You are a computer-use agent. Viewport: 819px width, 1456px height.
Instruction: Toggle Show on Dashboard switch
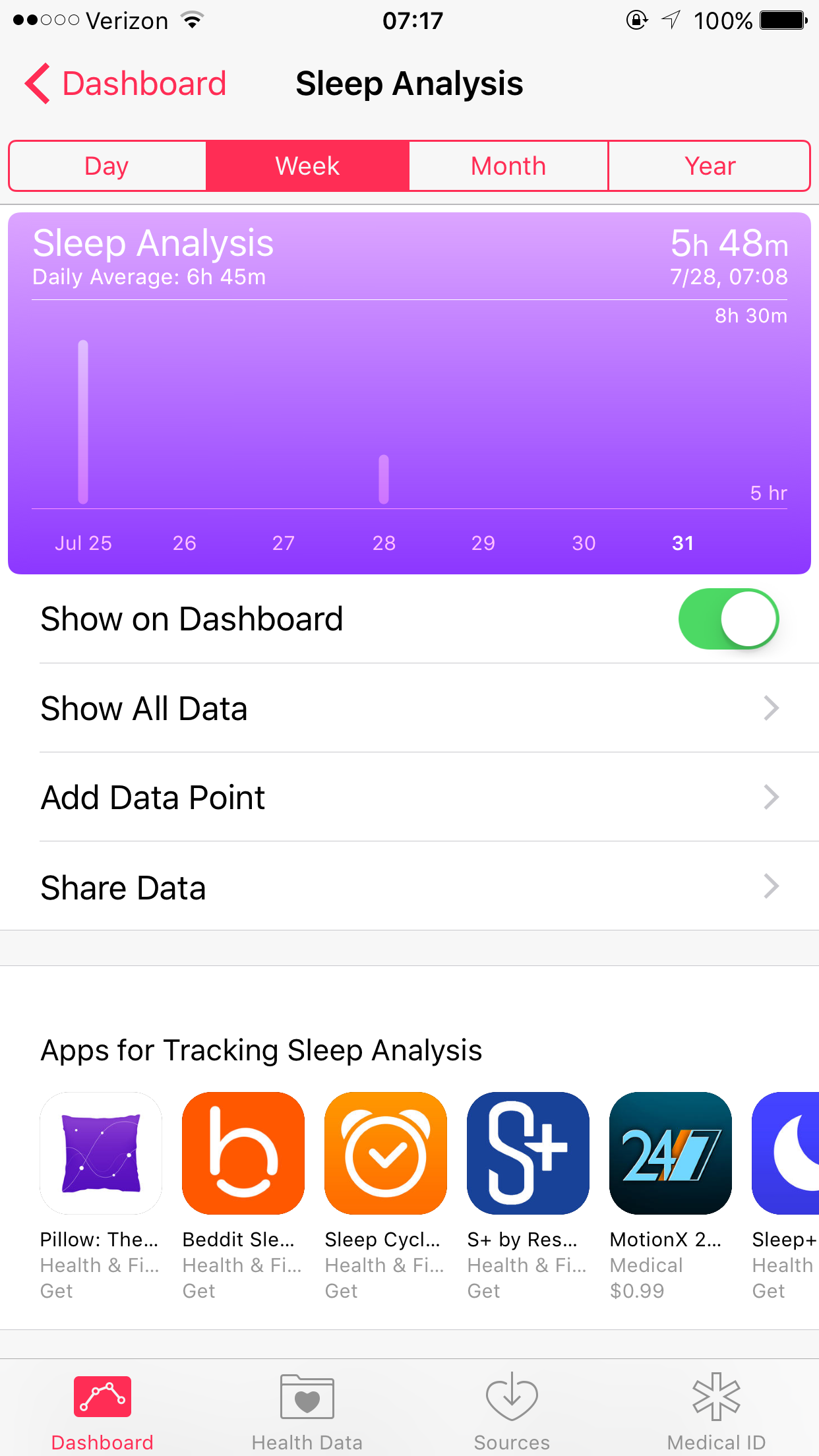tap(729, 619)
